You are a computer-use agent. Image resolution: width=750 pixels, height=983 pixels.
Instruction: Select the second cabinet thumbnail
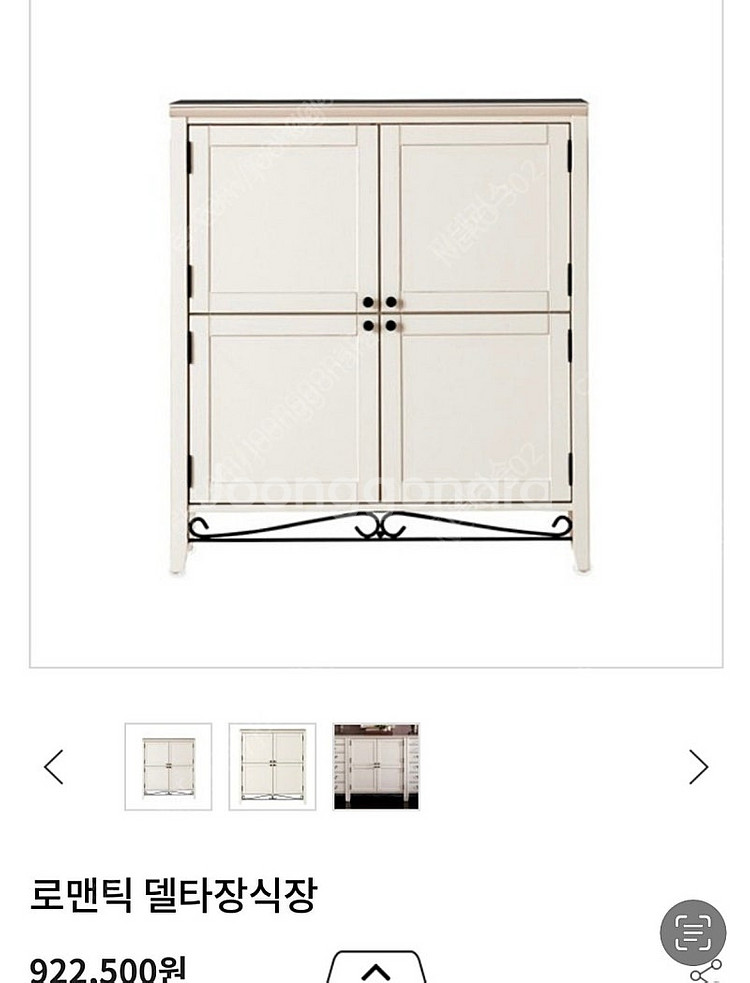click(x=272, y=766)
